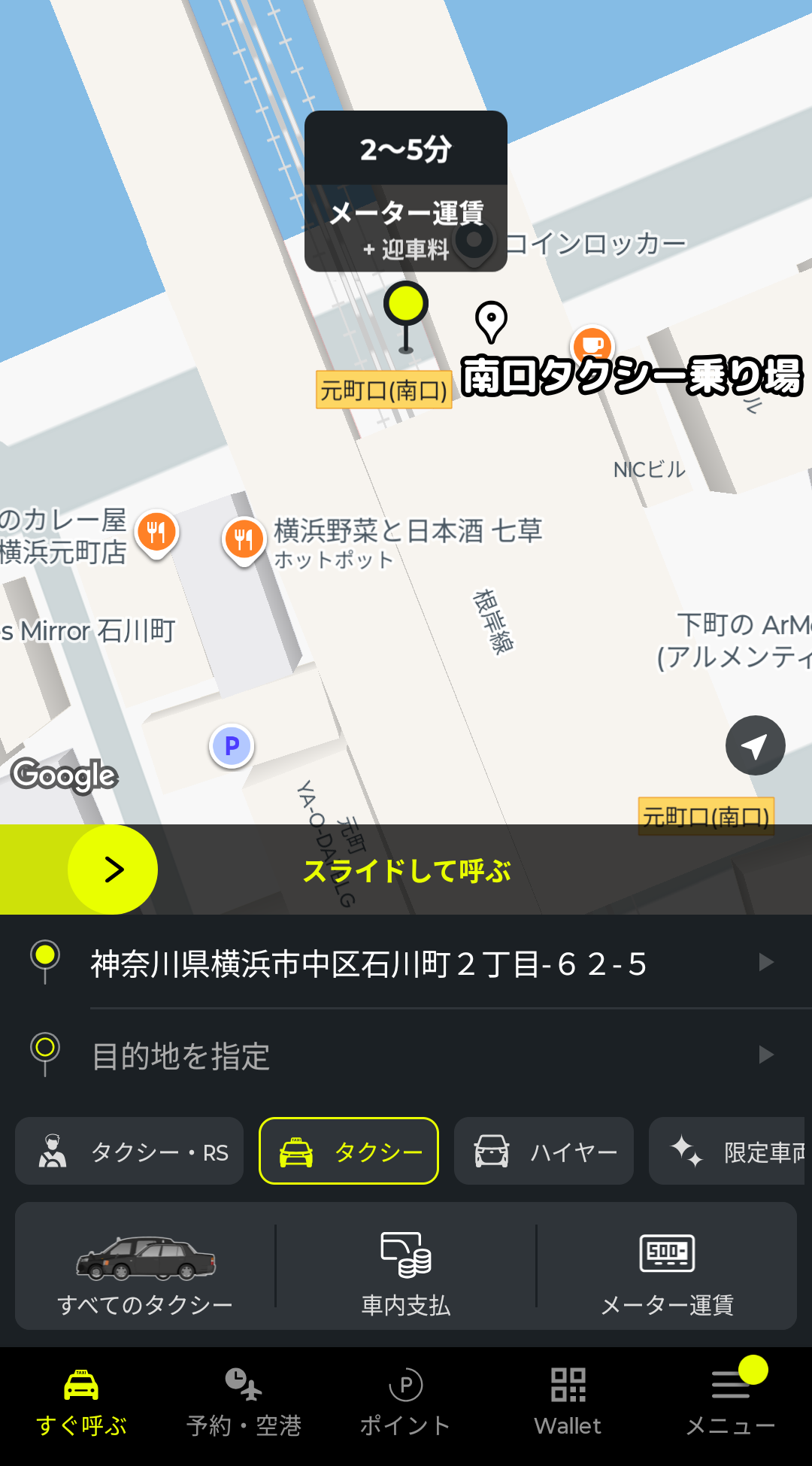The width and height of the screenshot is (812, 1466).
Task: Set destination via 目的地を指定
Action: [406, 1055]
